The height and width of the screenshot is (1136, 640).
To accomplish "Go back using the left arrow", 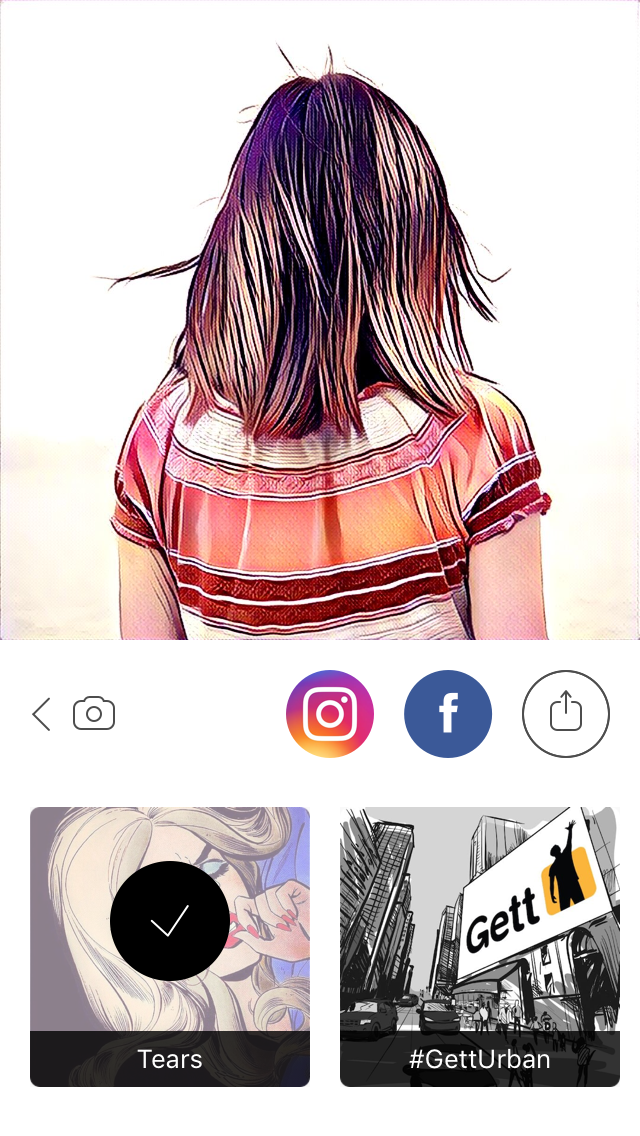I will point(41,714).
